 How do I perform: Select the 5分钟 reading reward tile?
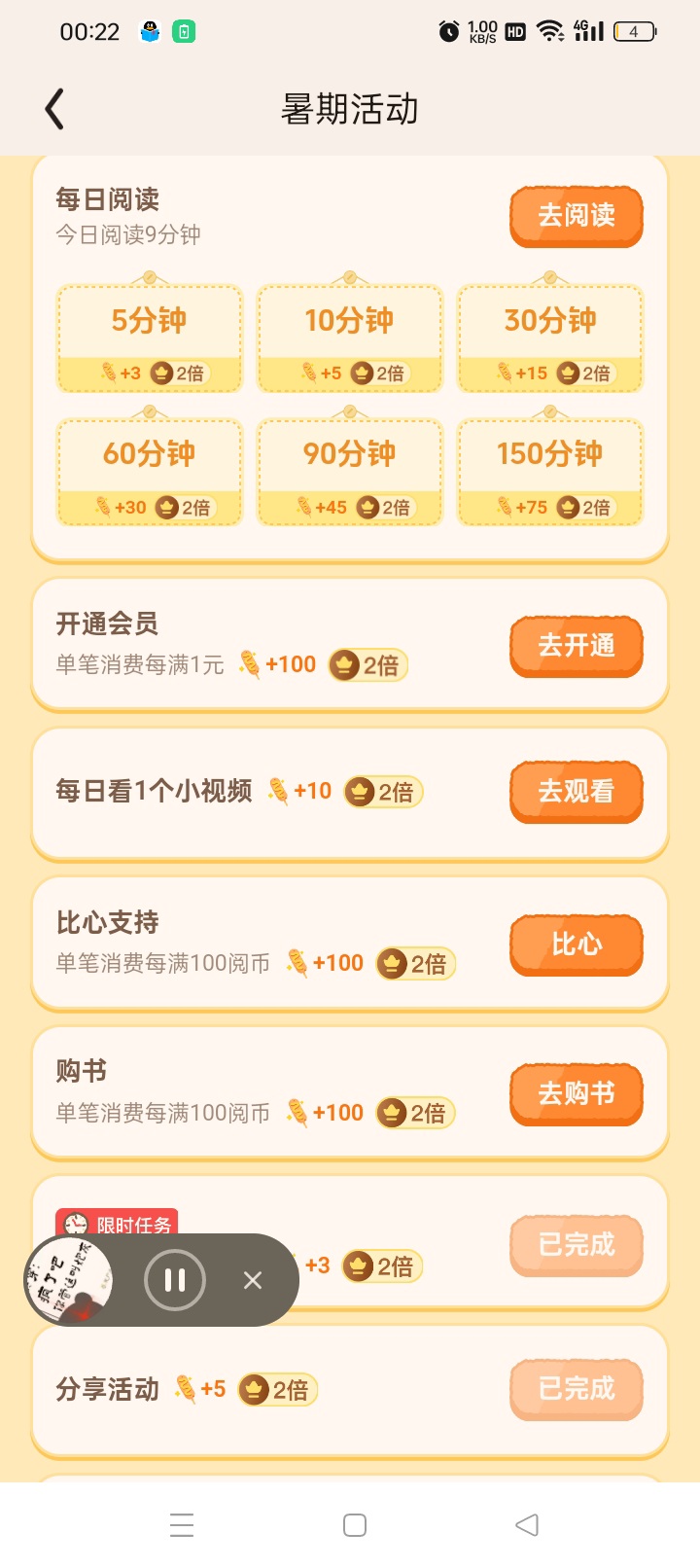pos(149,339)
